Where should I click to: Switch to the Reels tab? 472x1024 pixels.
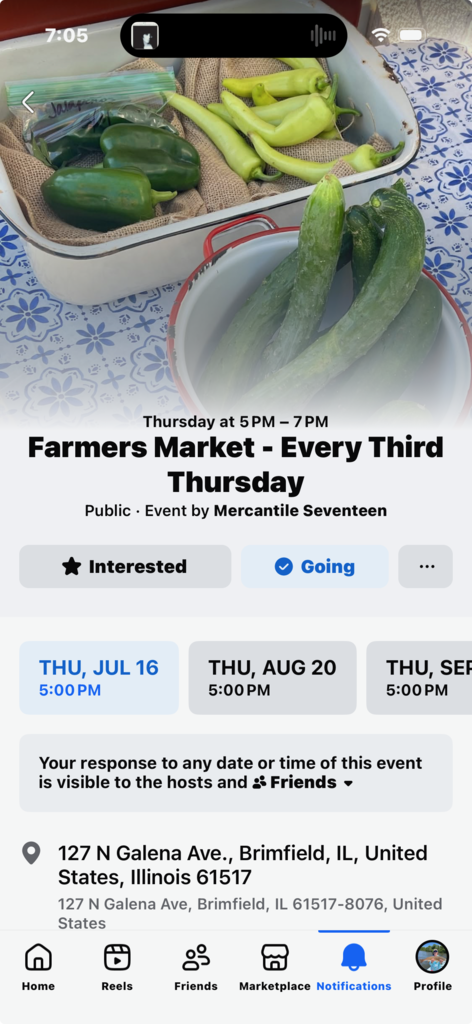117,968
